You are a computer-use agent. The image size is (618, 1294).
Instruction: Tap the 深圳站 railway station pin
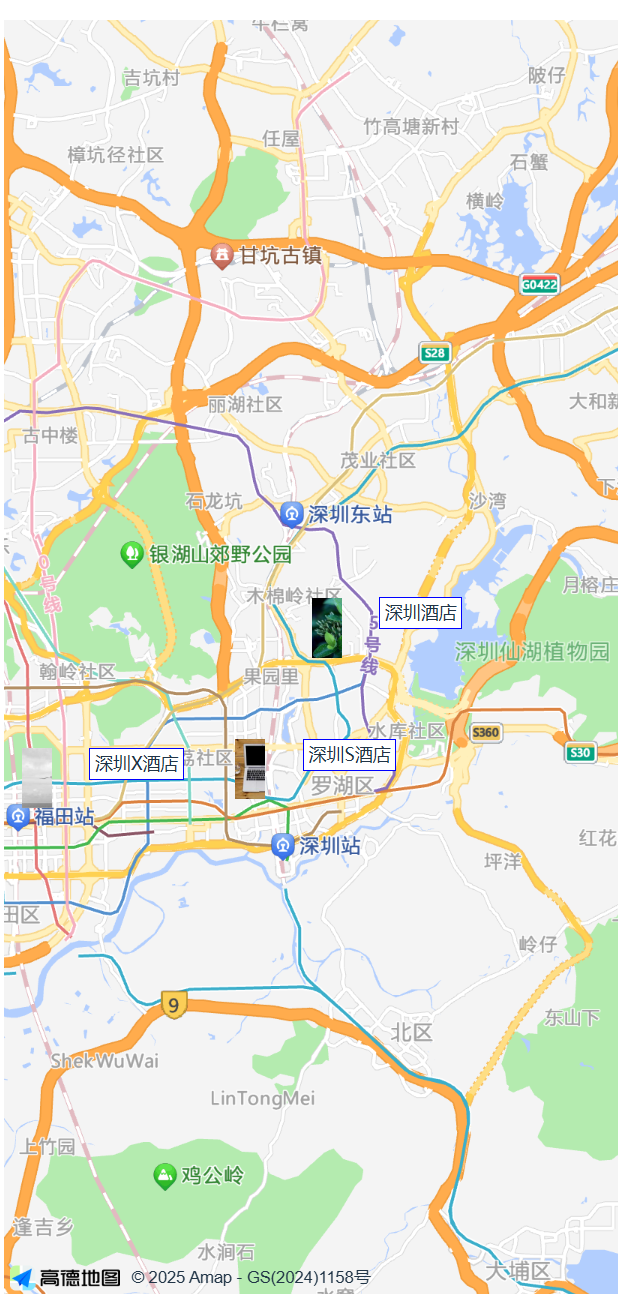(283, 845)
